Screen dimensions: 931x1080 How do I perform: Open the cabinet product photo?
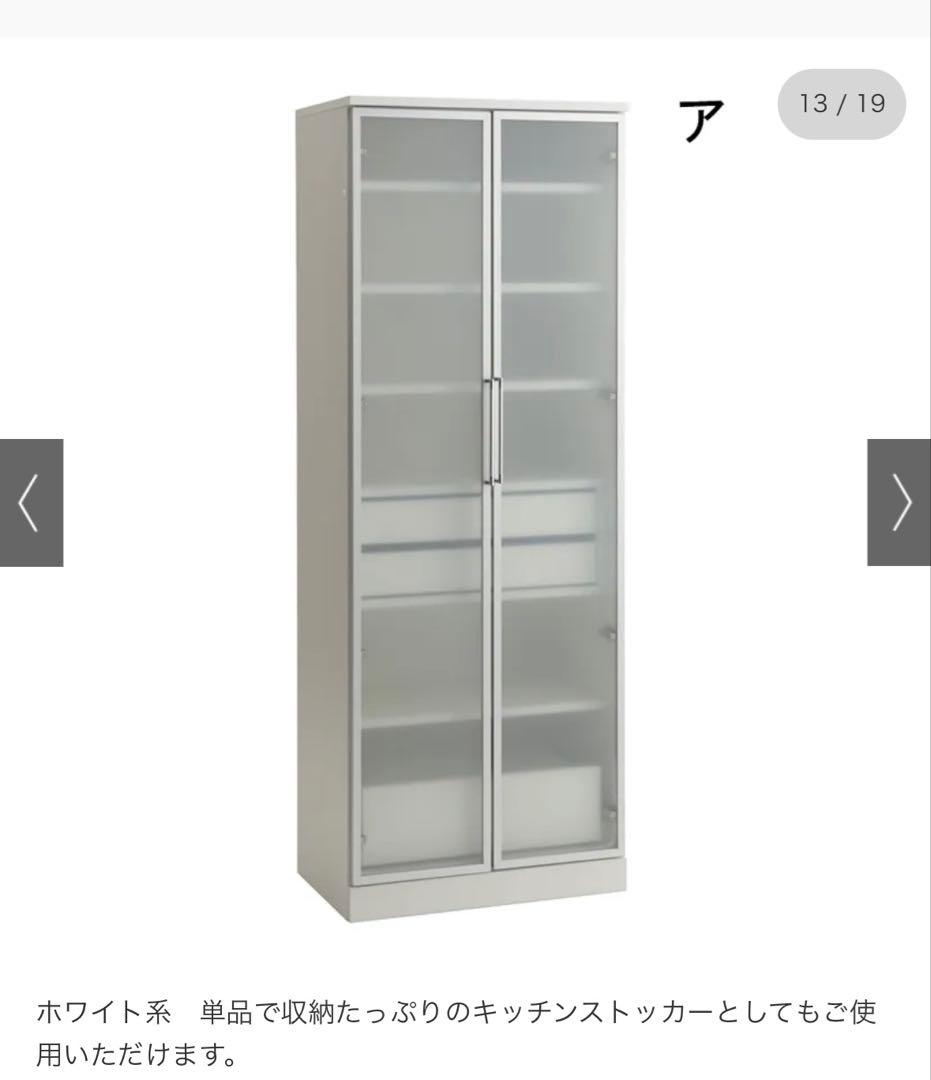[465, 500]
